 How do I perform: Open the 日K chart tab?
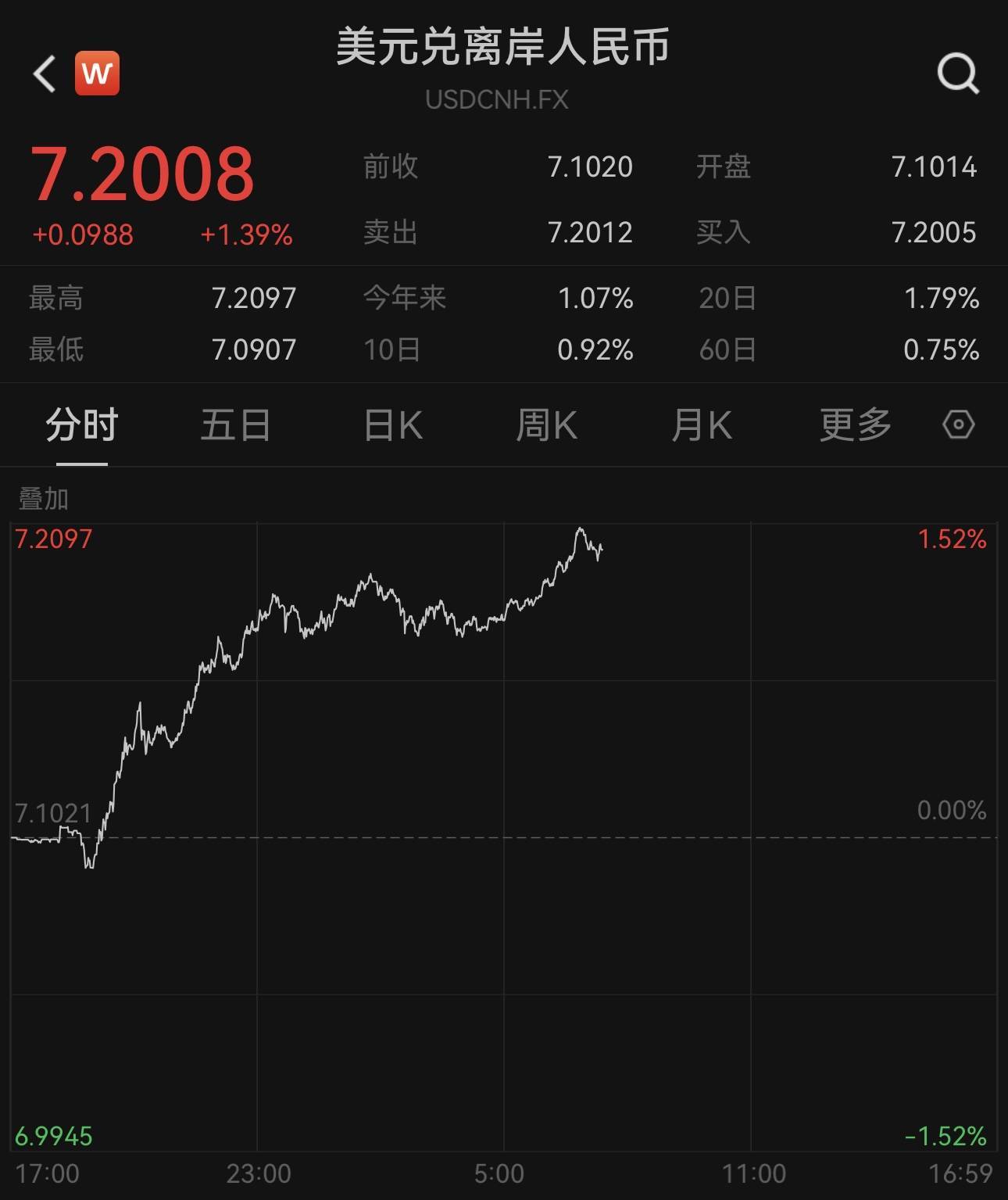coord(391,425)
